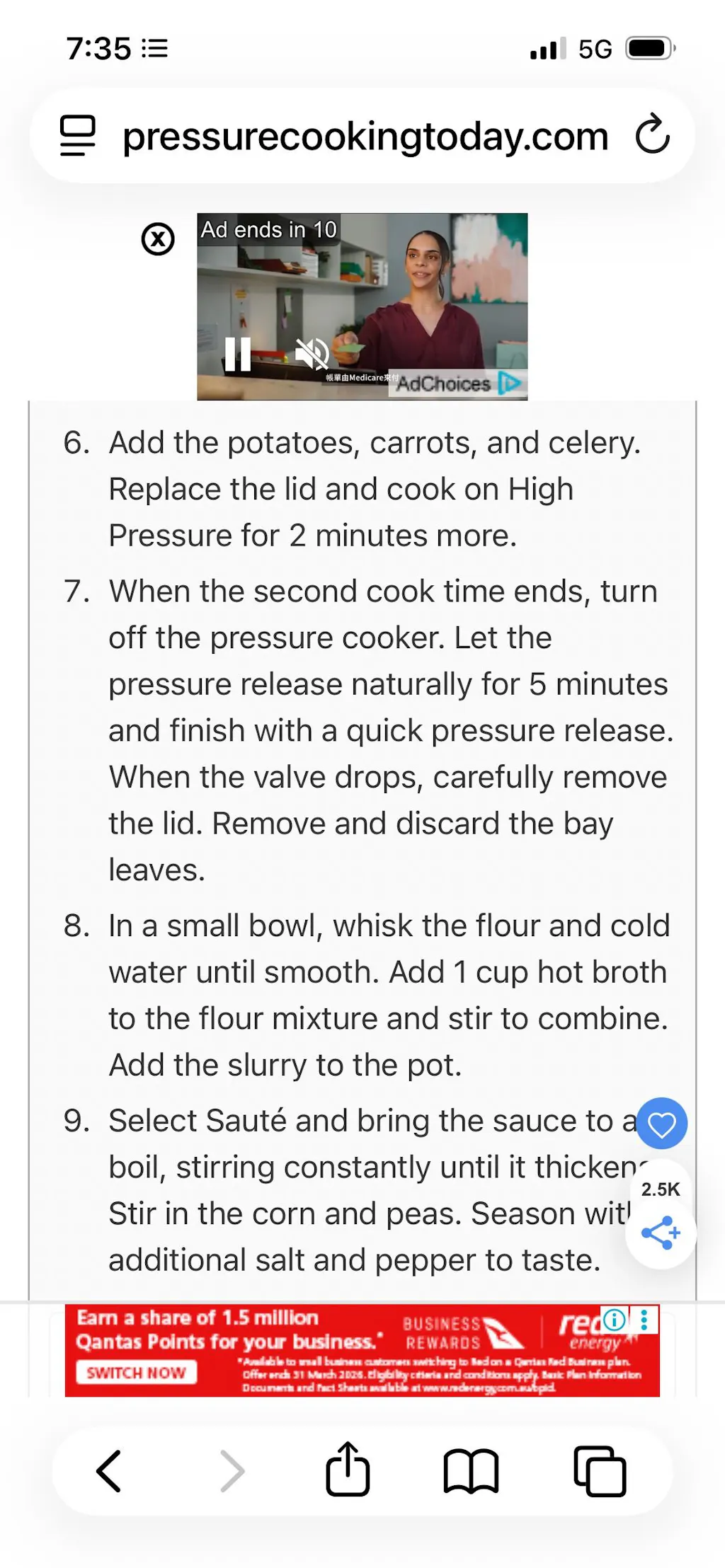Viewport: 725px width, 1568px height.
Task: Share the recipe via the share bubble
Action: pyautogui.click(x=661, y=1233)
